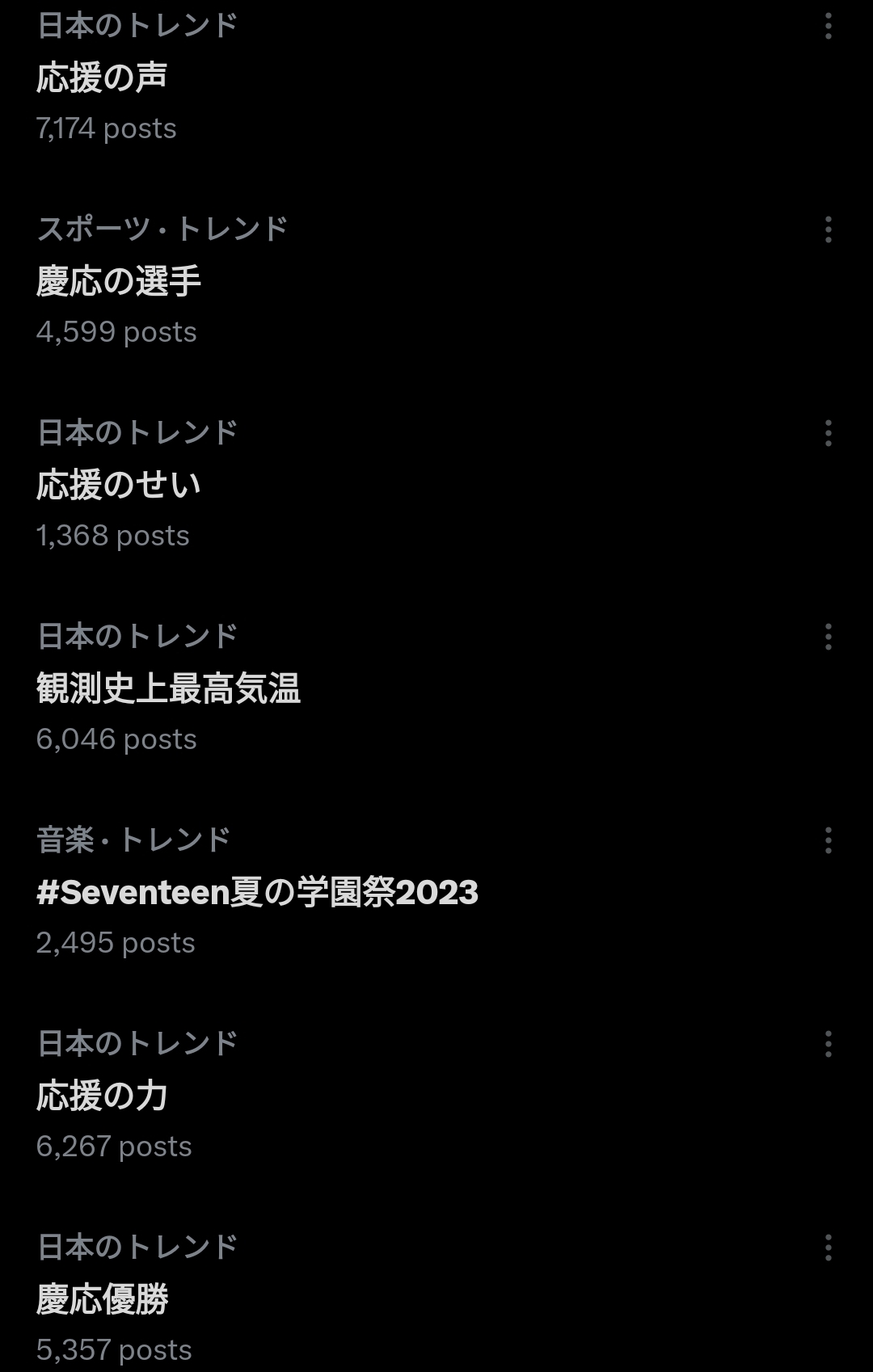Image resolution: width=873 pixels, height=1372 pixels.
Task: Open the trend 応援の力
Action: pos(102,1096)
